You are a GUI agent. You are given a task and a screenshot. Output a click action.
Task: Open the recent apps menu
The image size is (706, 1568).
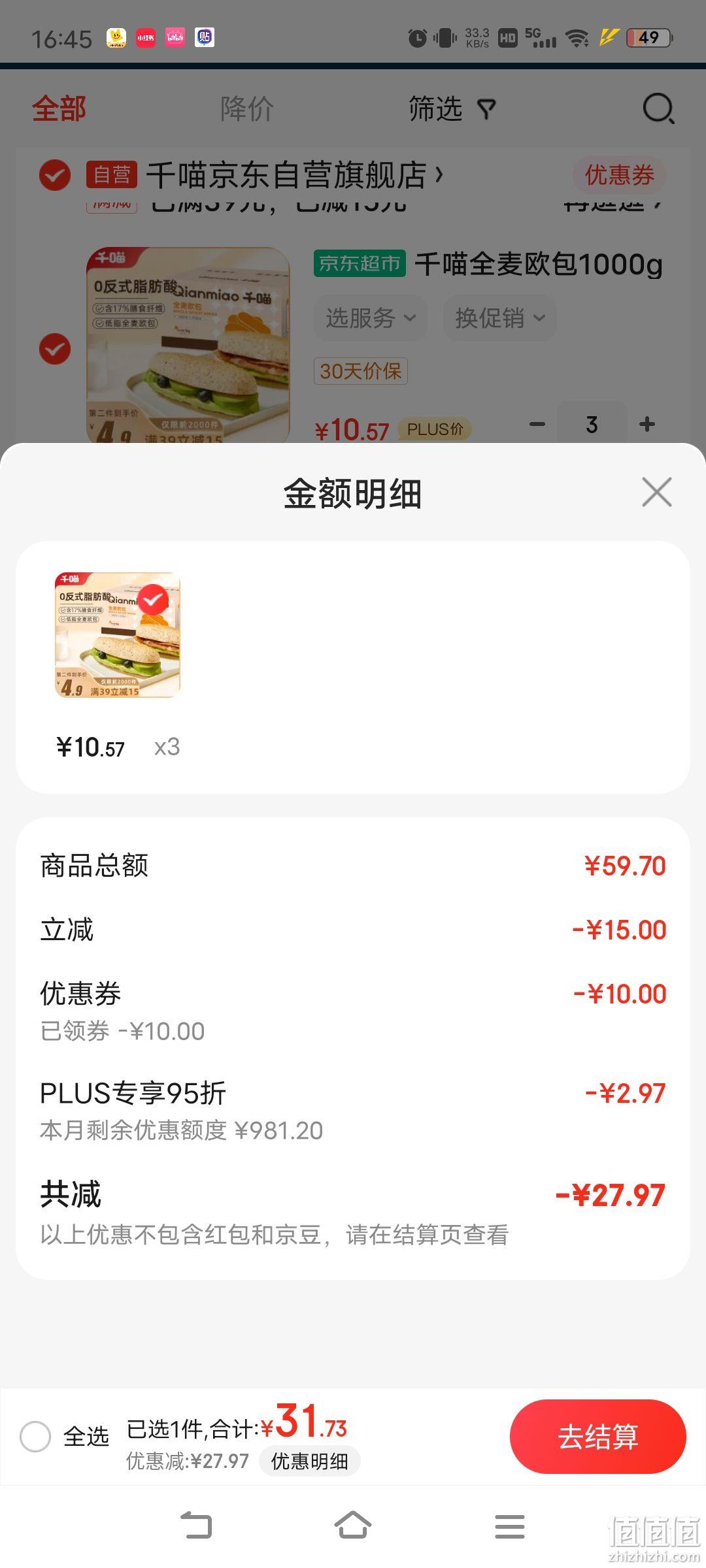(x=510, y=1526)
